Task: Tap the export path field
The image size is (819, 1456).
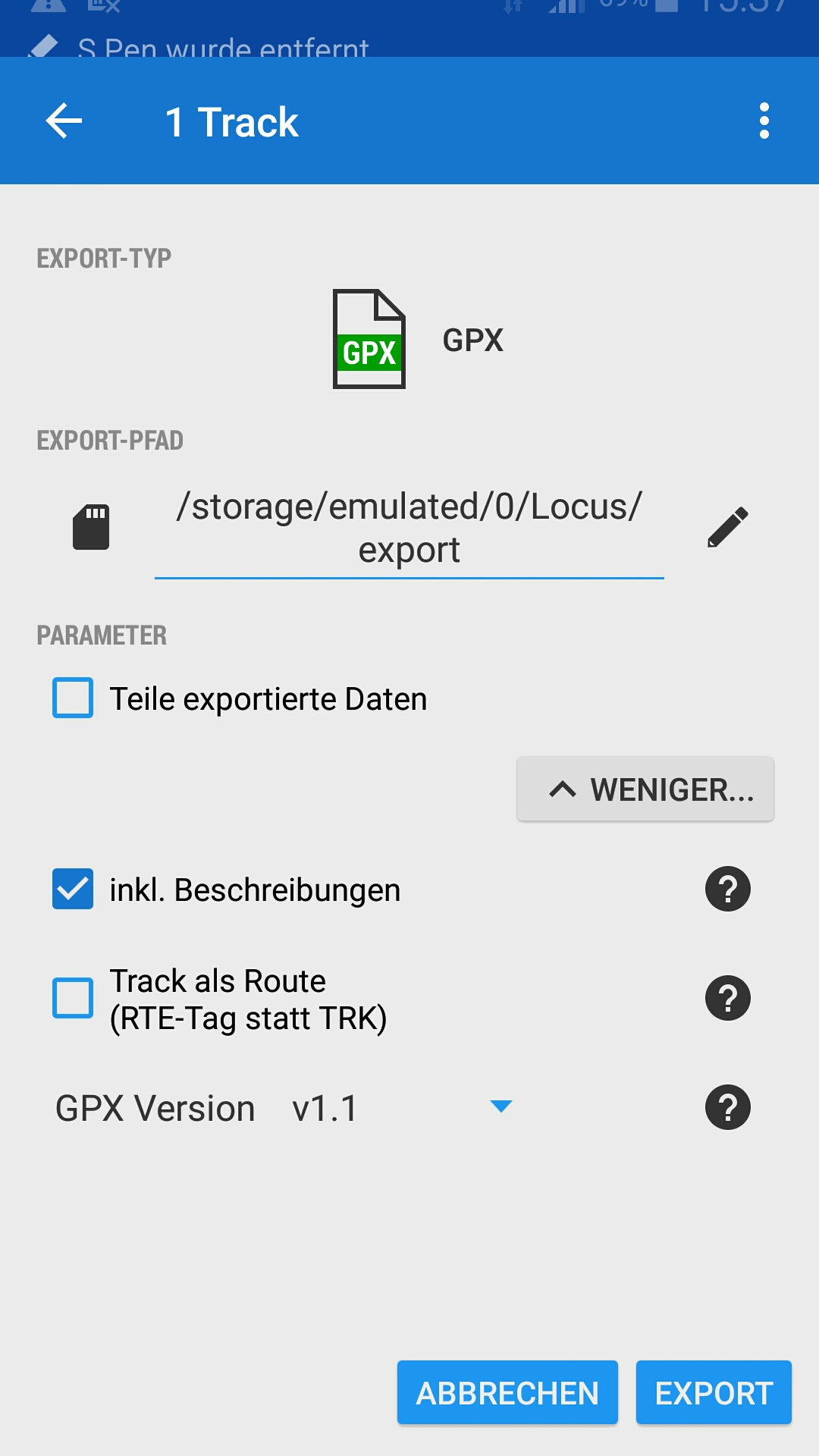Action: [409, 528]
